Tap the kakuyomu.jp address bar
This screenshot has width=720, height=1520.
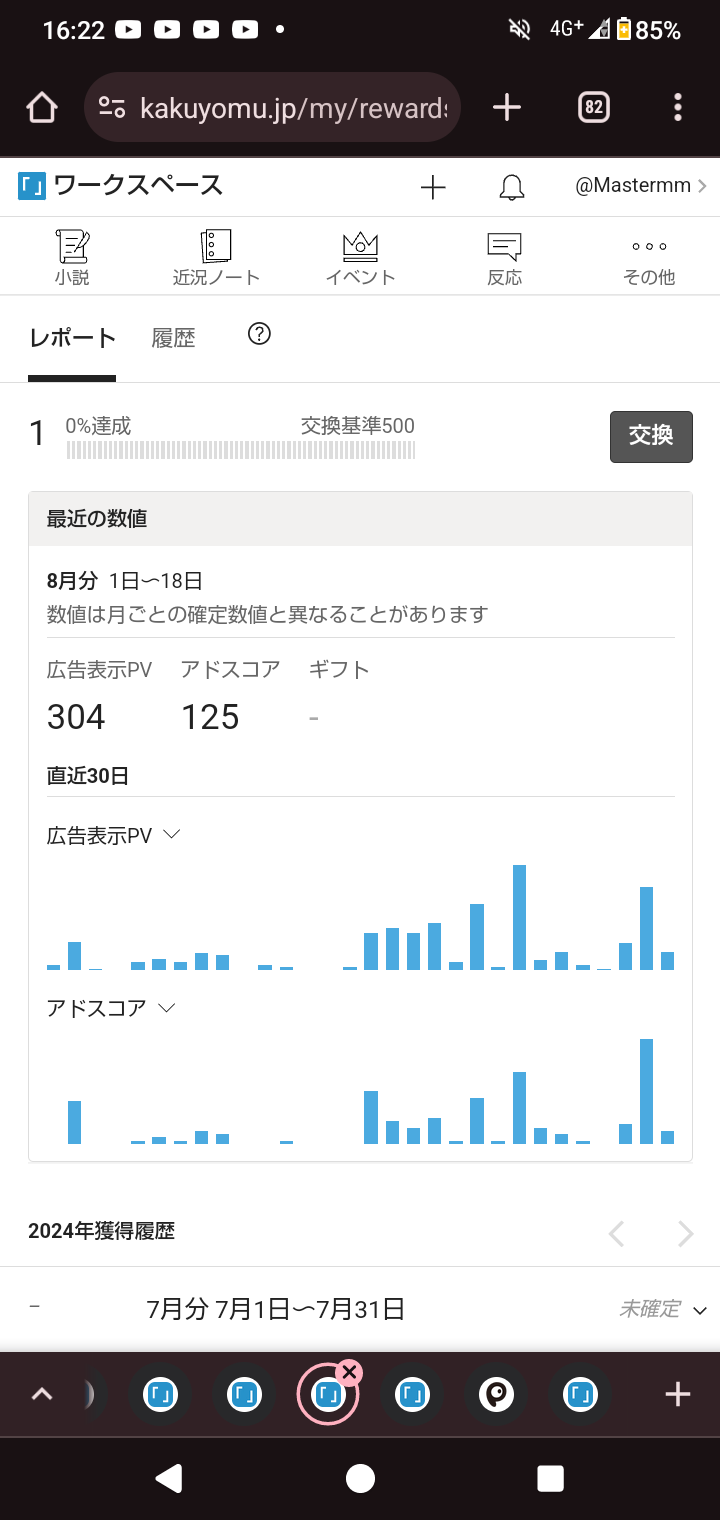273,107
